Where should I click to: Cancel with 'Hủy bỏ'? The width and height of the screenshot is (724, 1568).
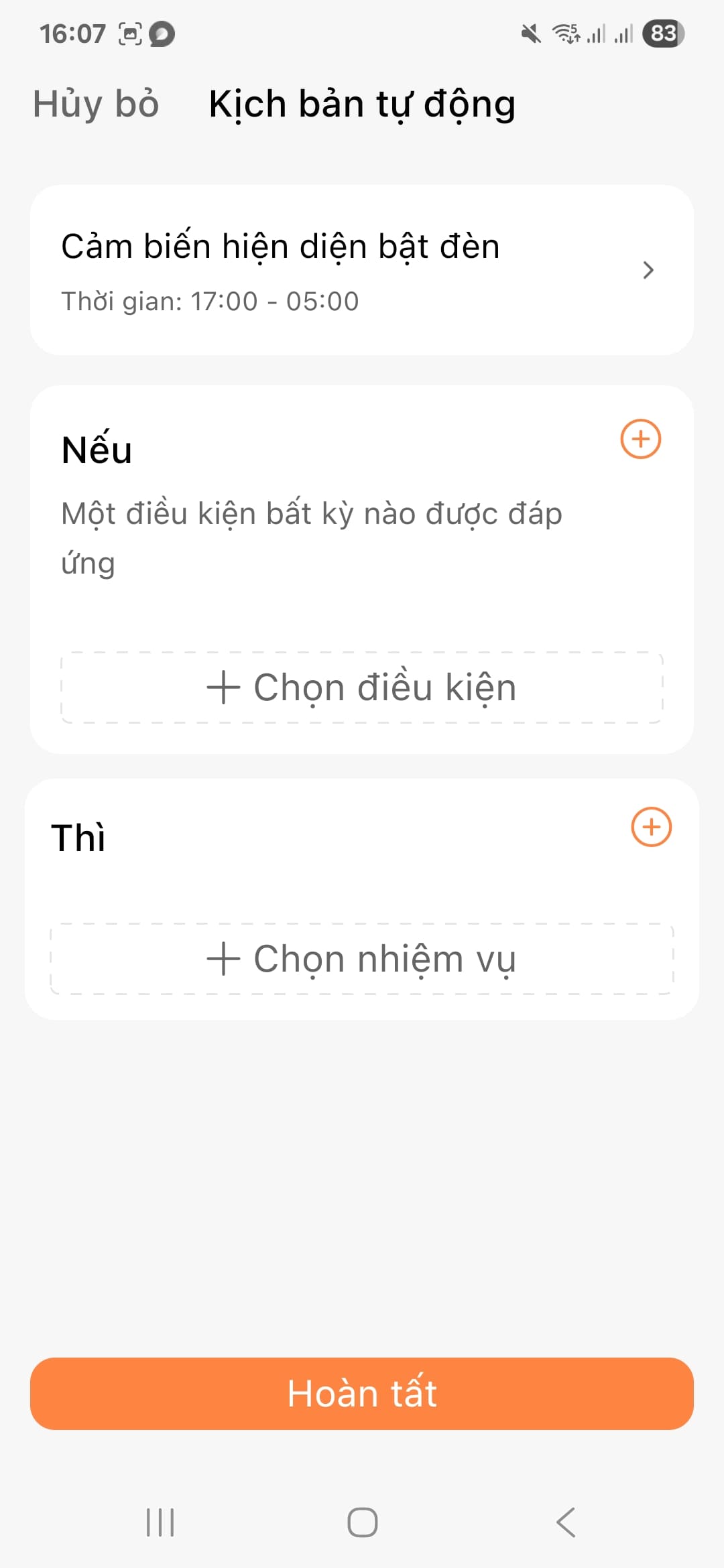[96, 104]
